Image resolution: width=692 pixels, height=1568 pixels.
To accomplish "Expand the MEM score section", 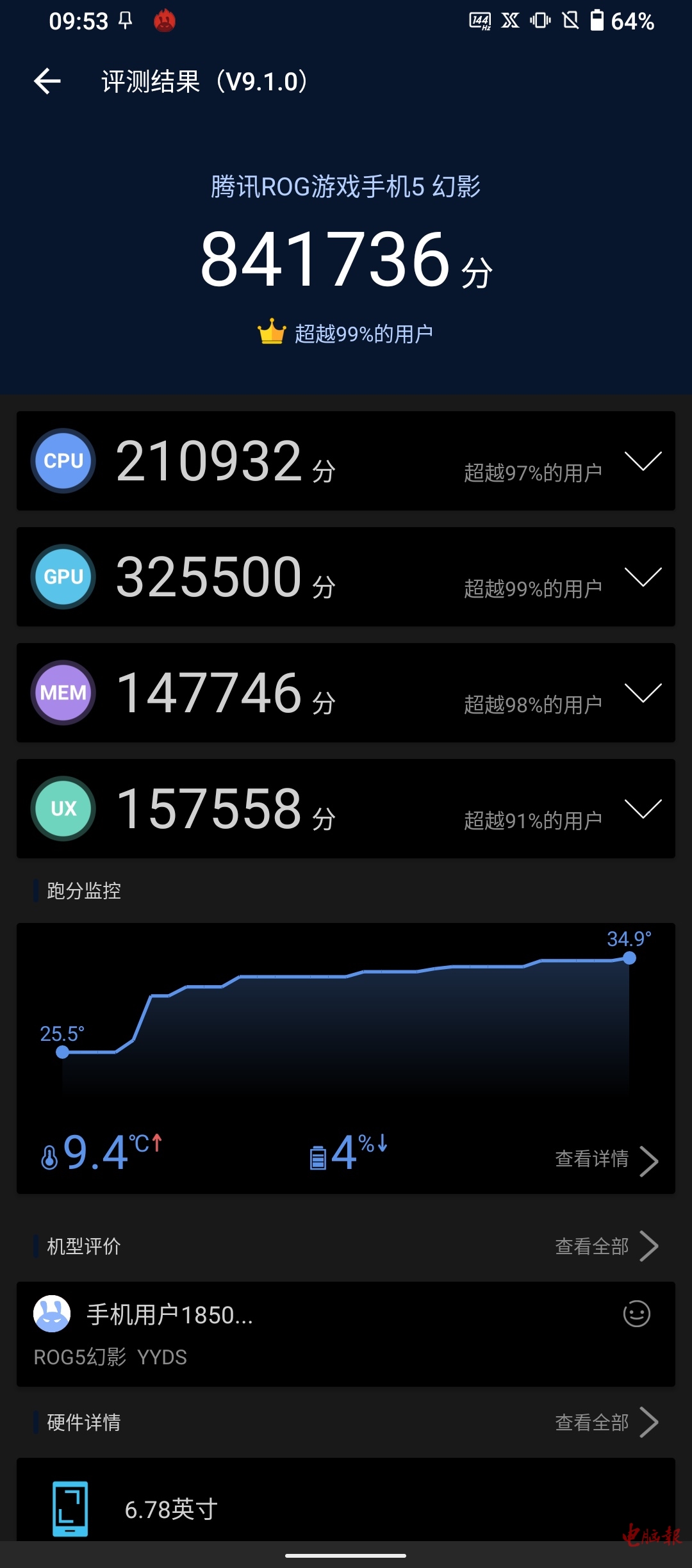I will point(643,692).
